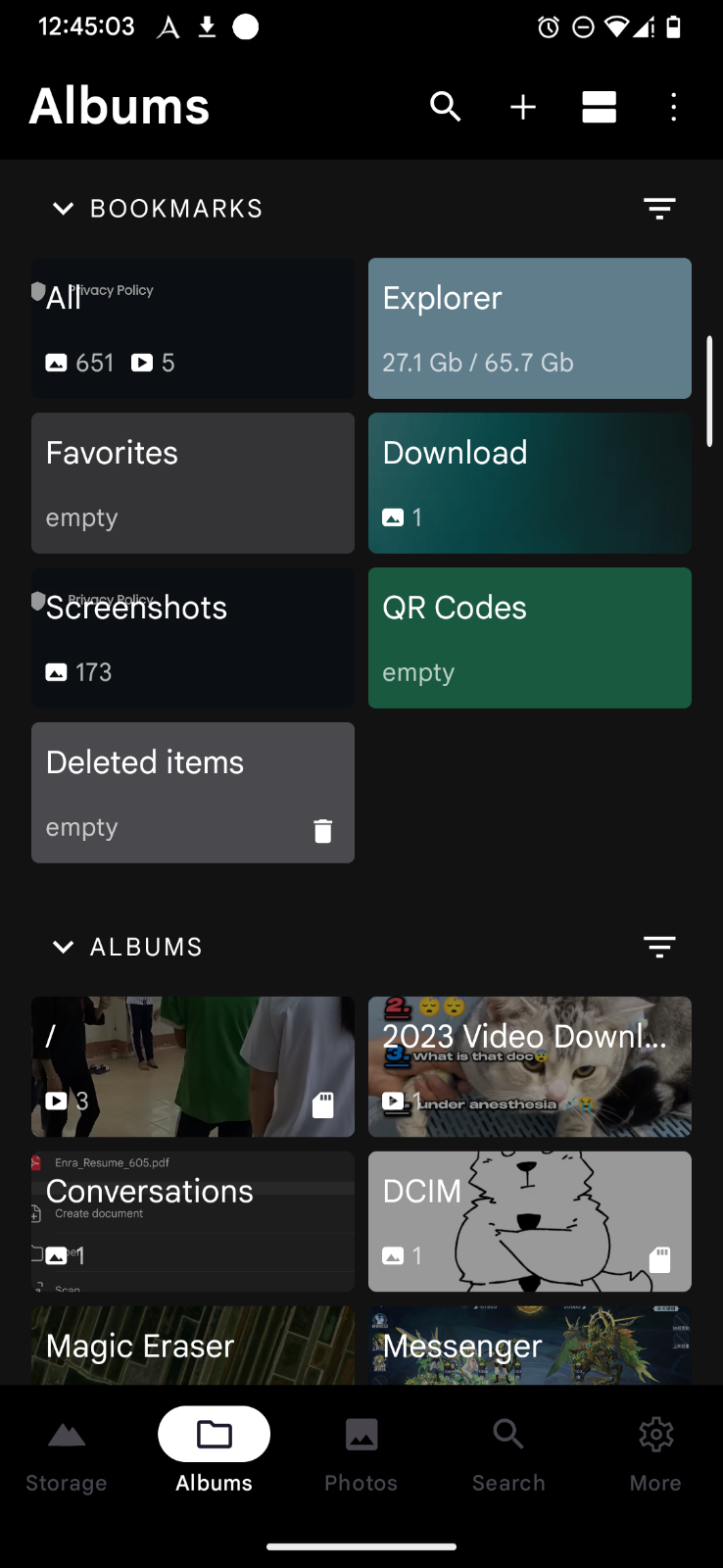This screenshot has height=1568, width=723.
Task: Change the album layout view
Action: [x=599, y=107]
